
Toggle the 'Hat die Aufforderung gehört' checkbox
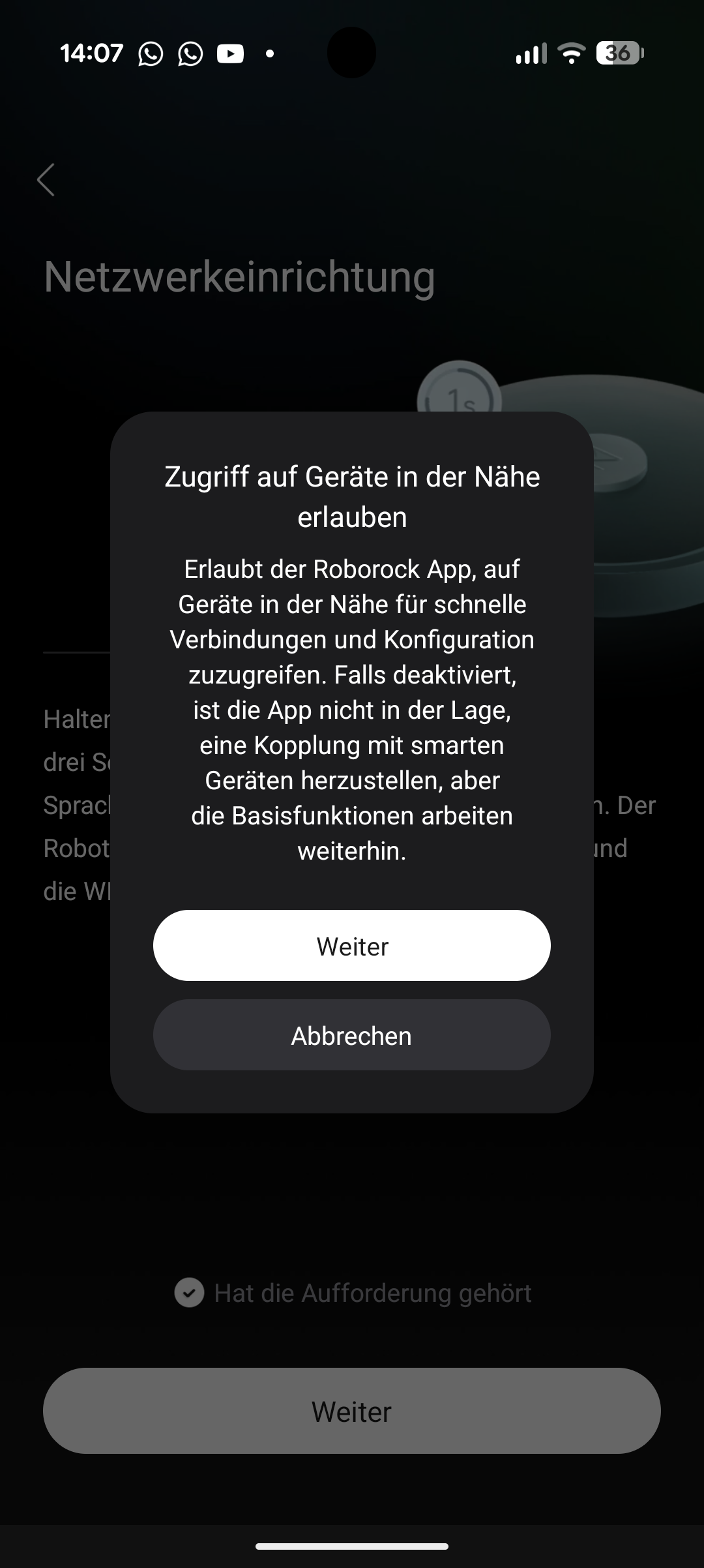tap(190, 1292)
